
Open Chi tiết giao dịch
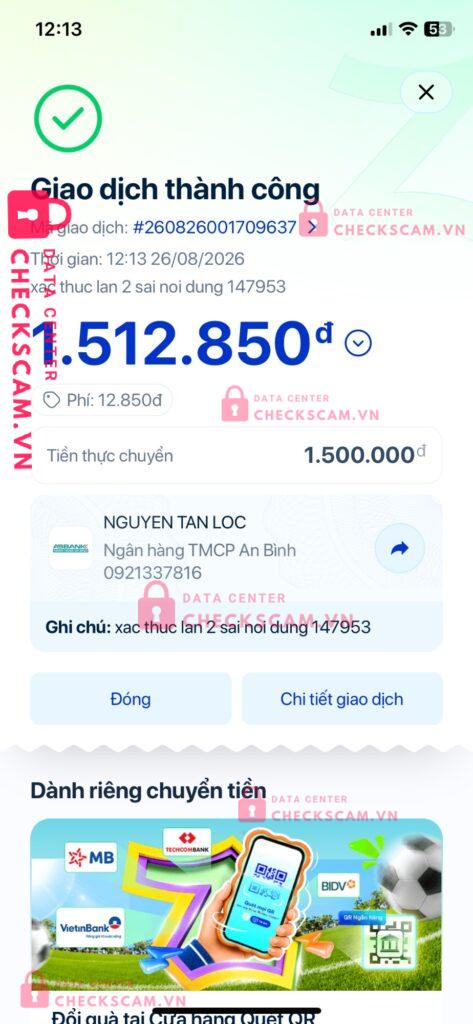[342, 699]
